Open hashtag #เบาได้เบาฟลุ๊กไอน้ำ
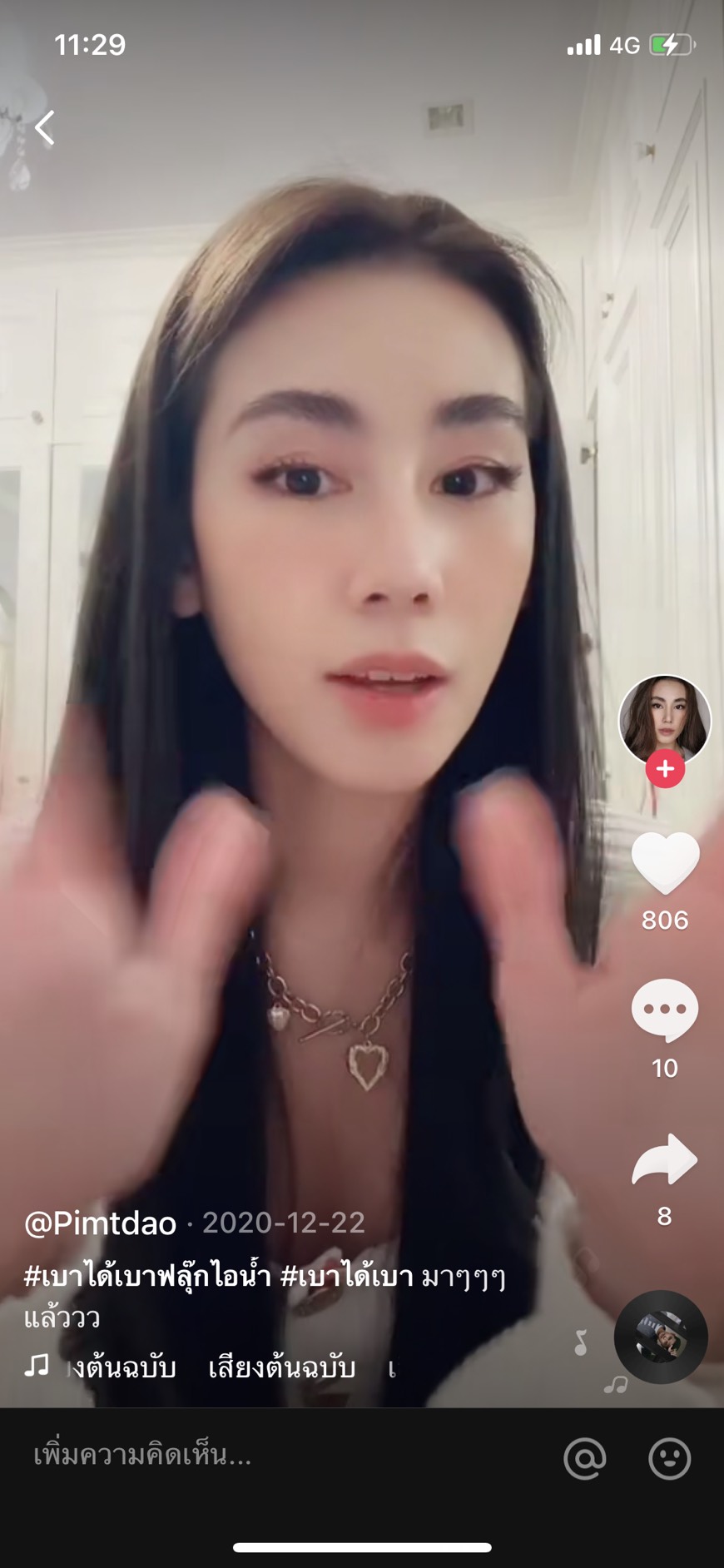 pyautogui.click(x=147, y=1275)
